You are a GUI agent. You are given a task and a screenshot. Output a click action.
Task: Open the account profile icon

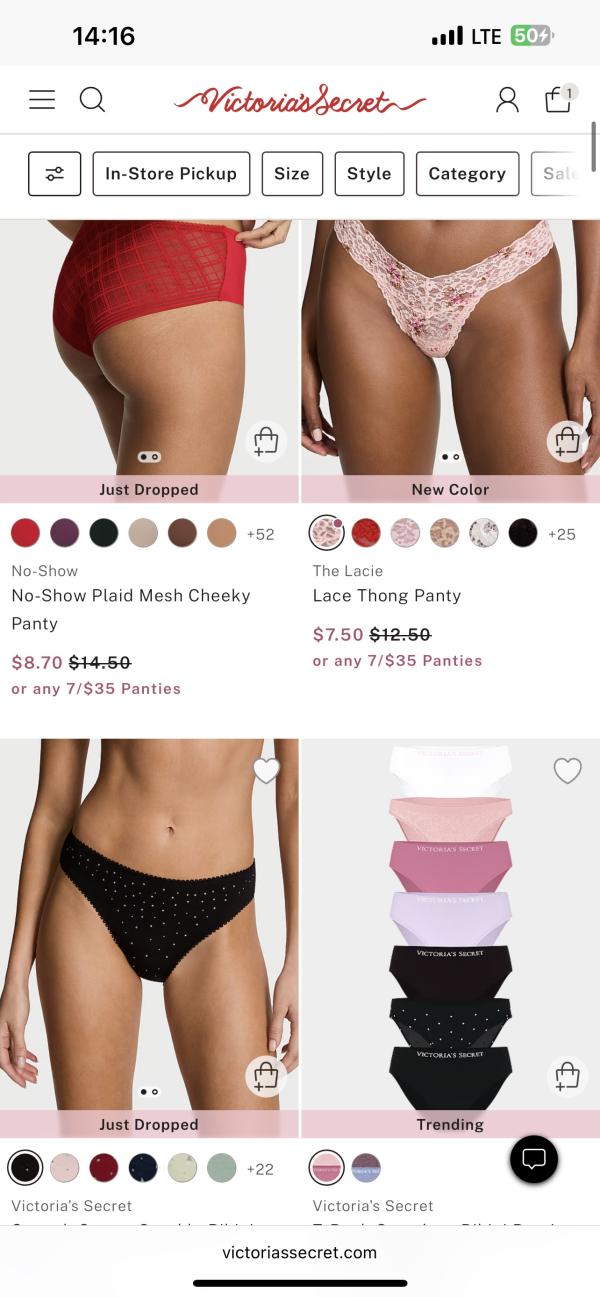click(x=508, y=100)
